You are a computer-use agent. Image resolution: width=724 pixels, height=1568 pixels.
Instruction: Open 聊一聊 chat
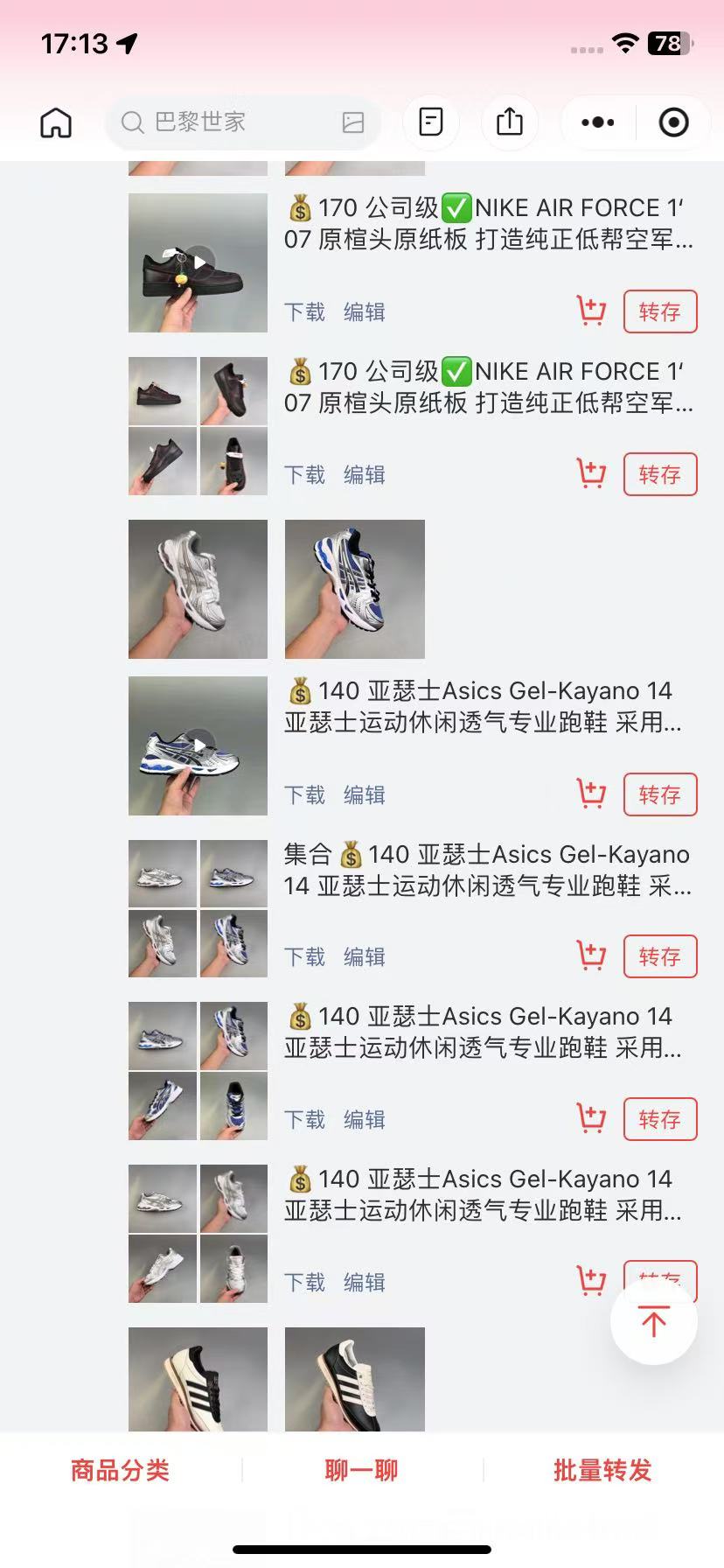tap(361, 1470)
